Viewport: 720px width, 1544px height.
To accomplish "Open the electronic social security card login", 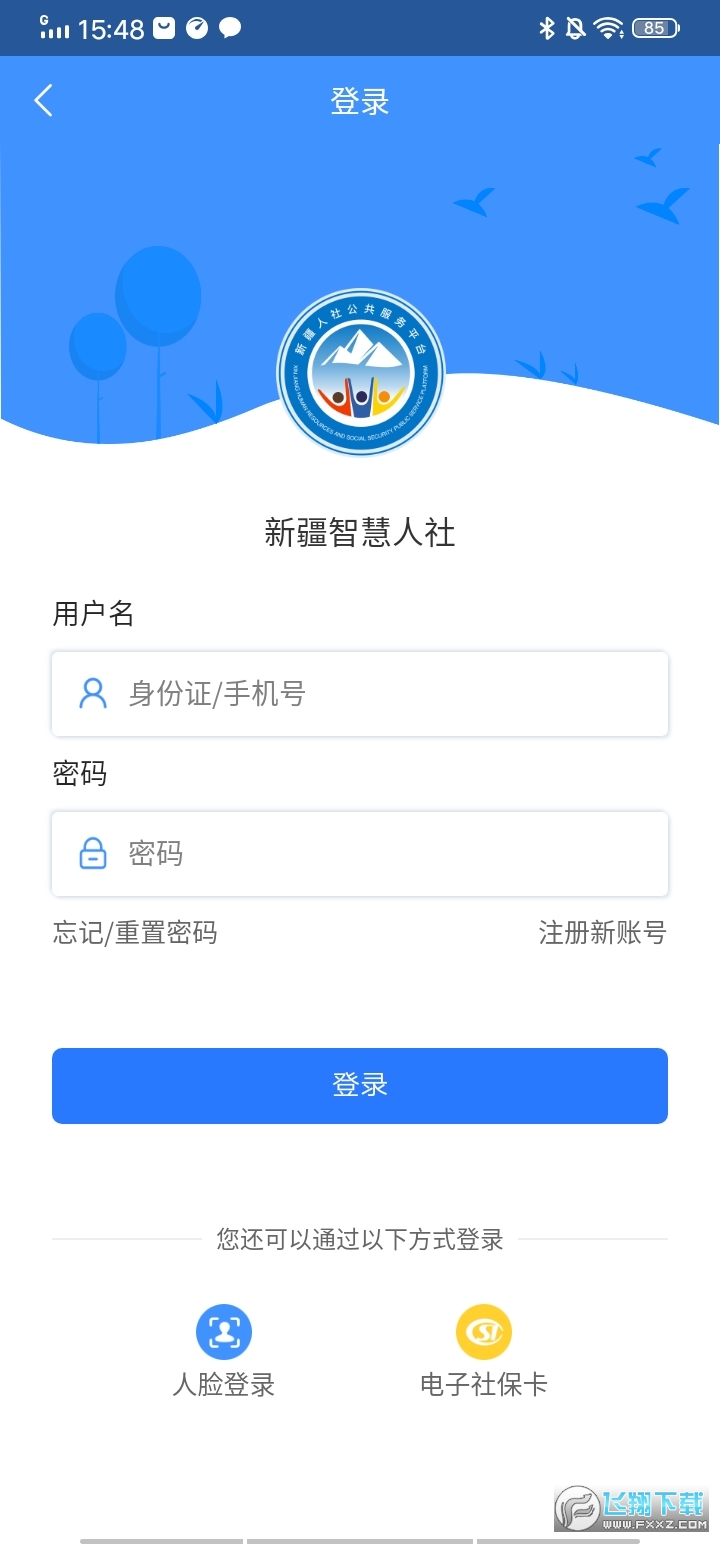I will tap(484, 1331).
